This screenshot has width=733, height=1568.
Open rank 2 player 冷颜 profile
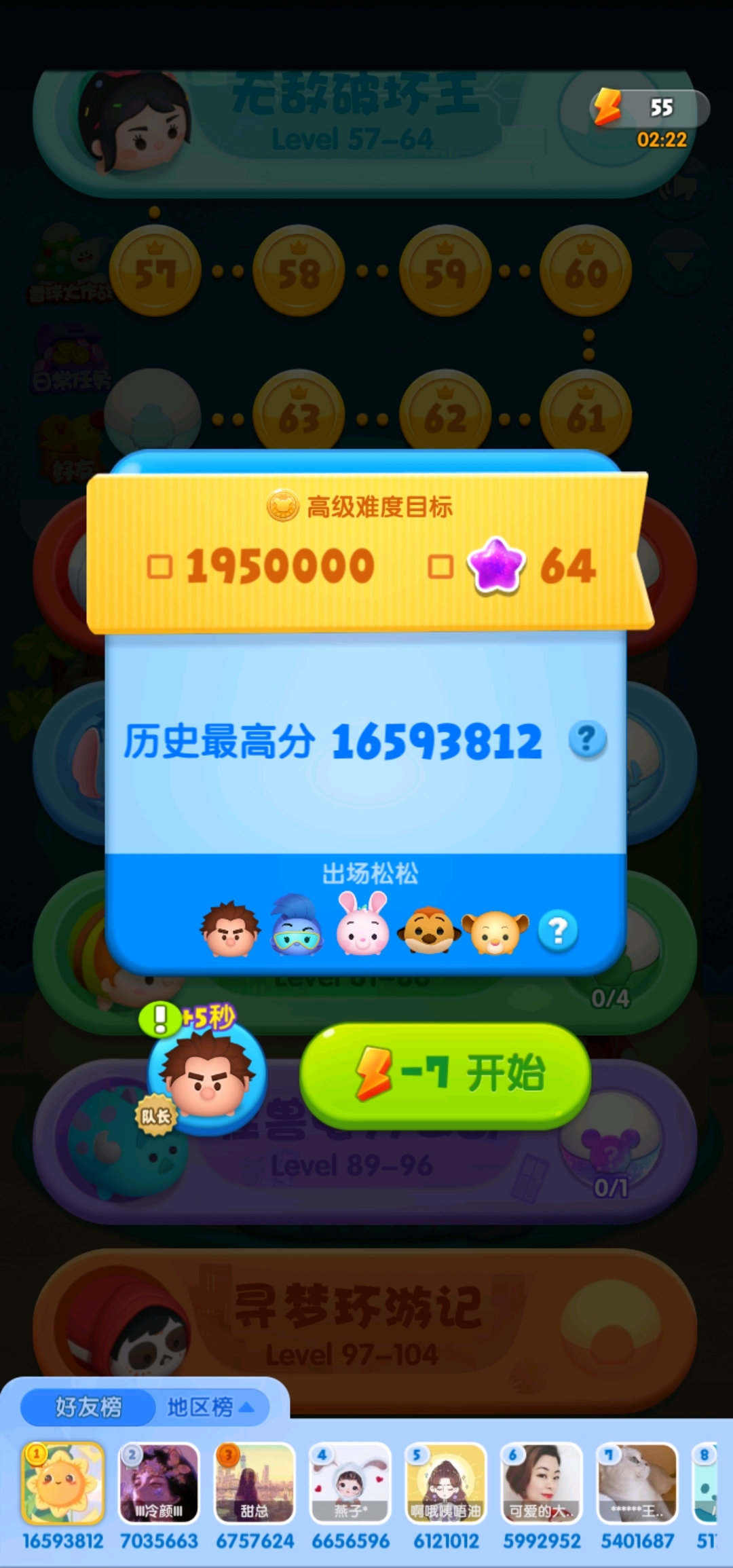click(159, 1483)
